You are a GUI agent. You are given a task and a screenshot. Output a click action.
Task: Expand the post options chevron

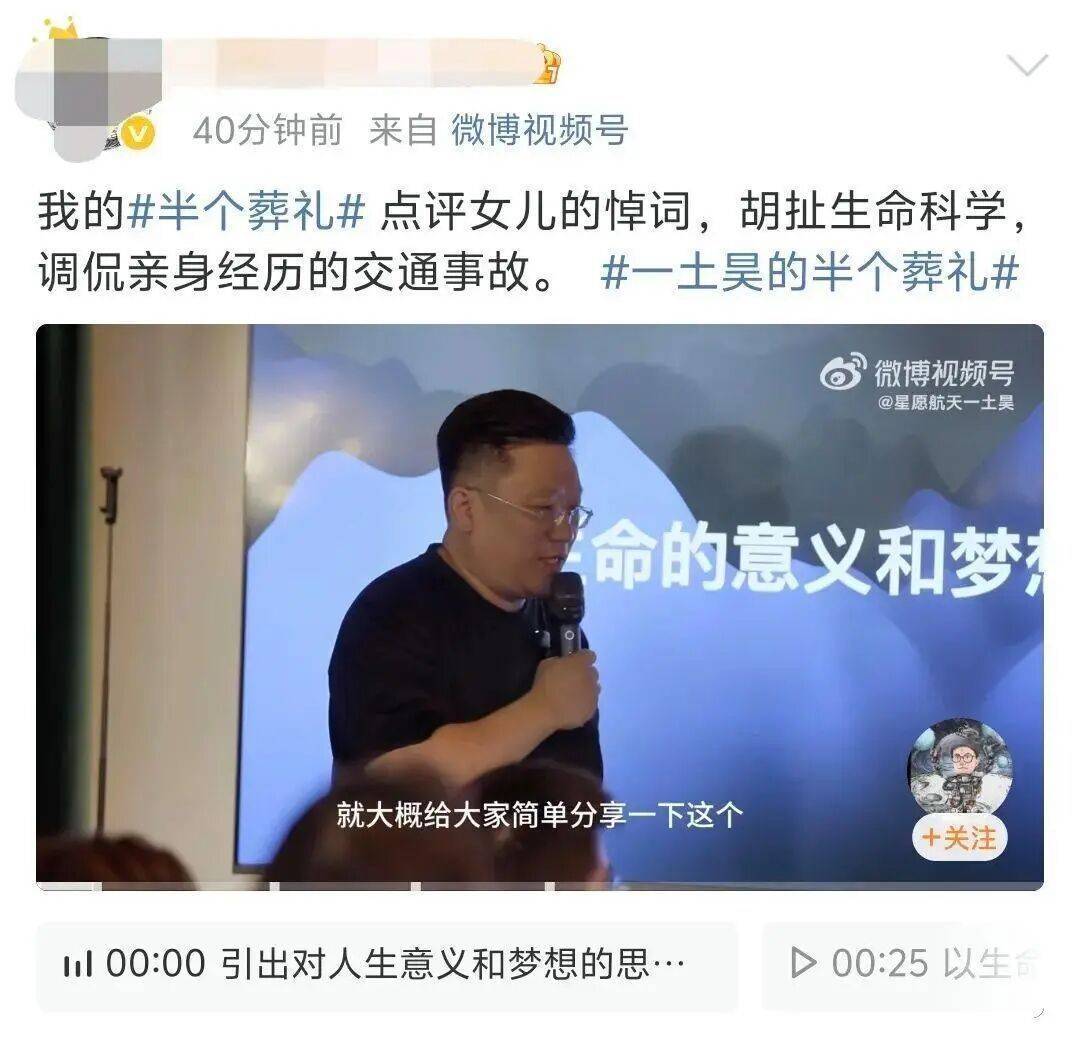pyautogui.click(x=1027, y=67)
